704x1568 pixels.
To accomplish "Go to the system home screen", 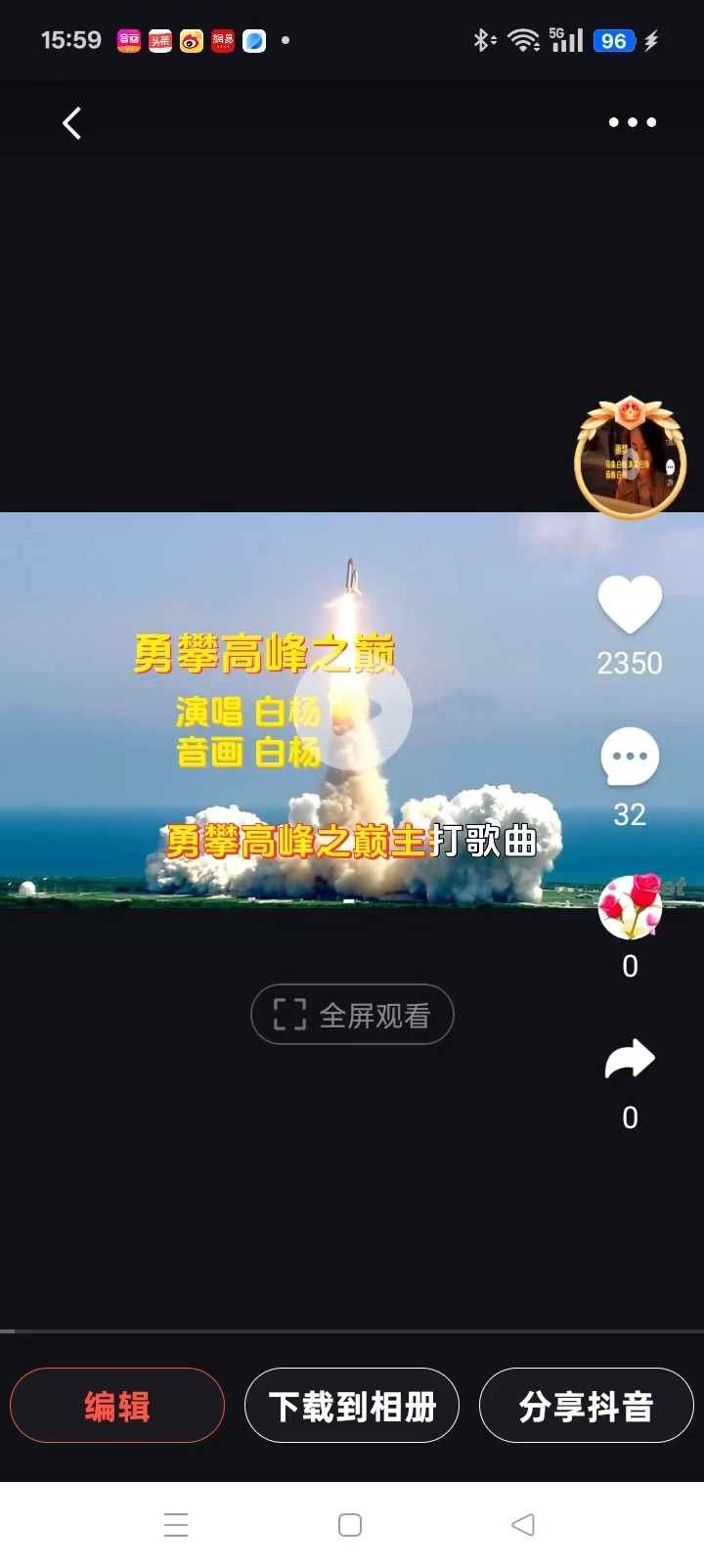I will (350, 1525).
